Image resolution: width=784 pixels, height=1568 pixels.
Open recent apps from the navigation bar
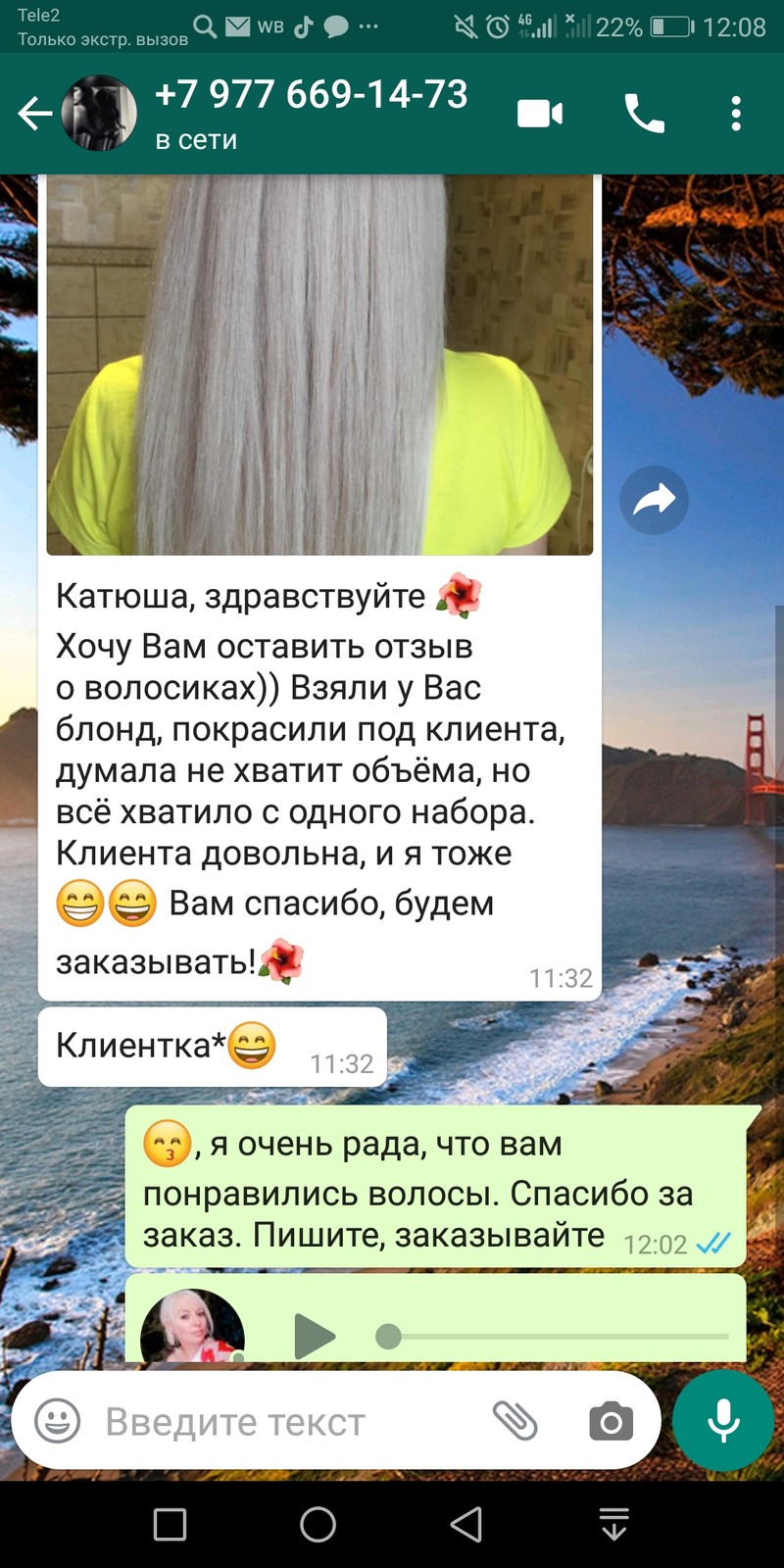171,1524
